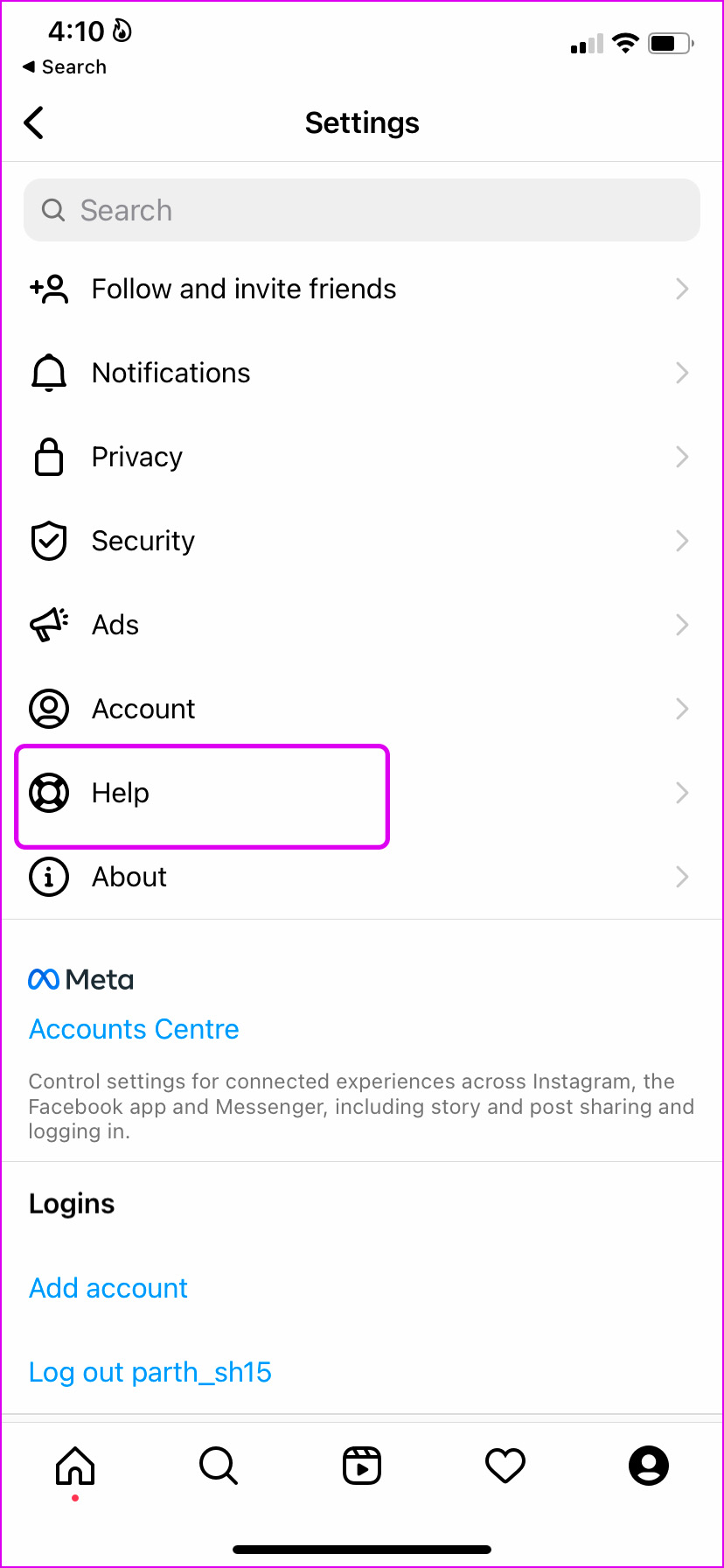Open Follow and invite friends

click(x=362, y=289)
